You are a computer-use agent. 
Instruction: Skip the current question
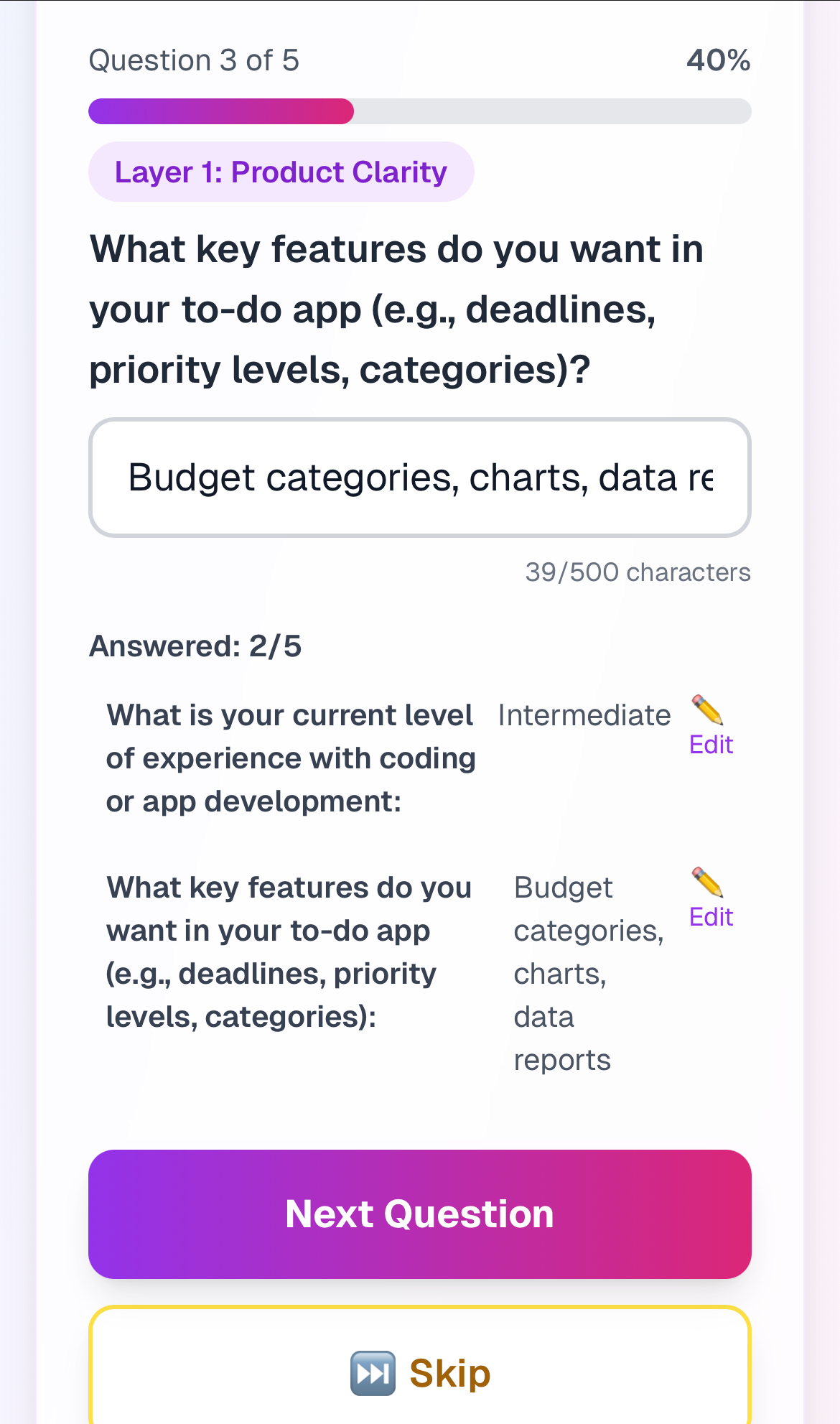pos(420,1372)
